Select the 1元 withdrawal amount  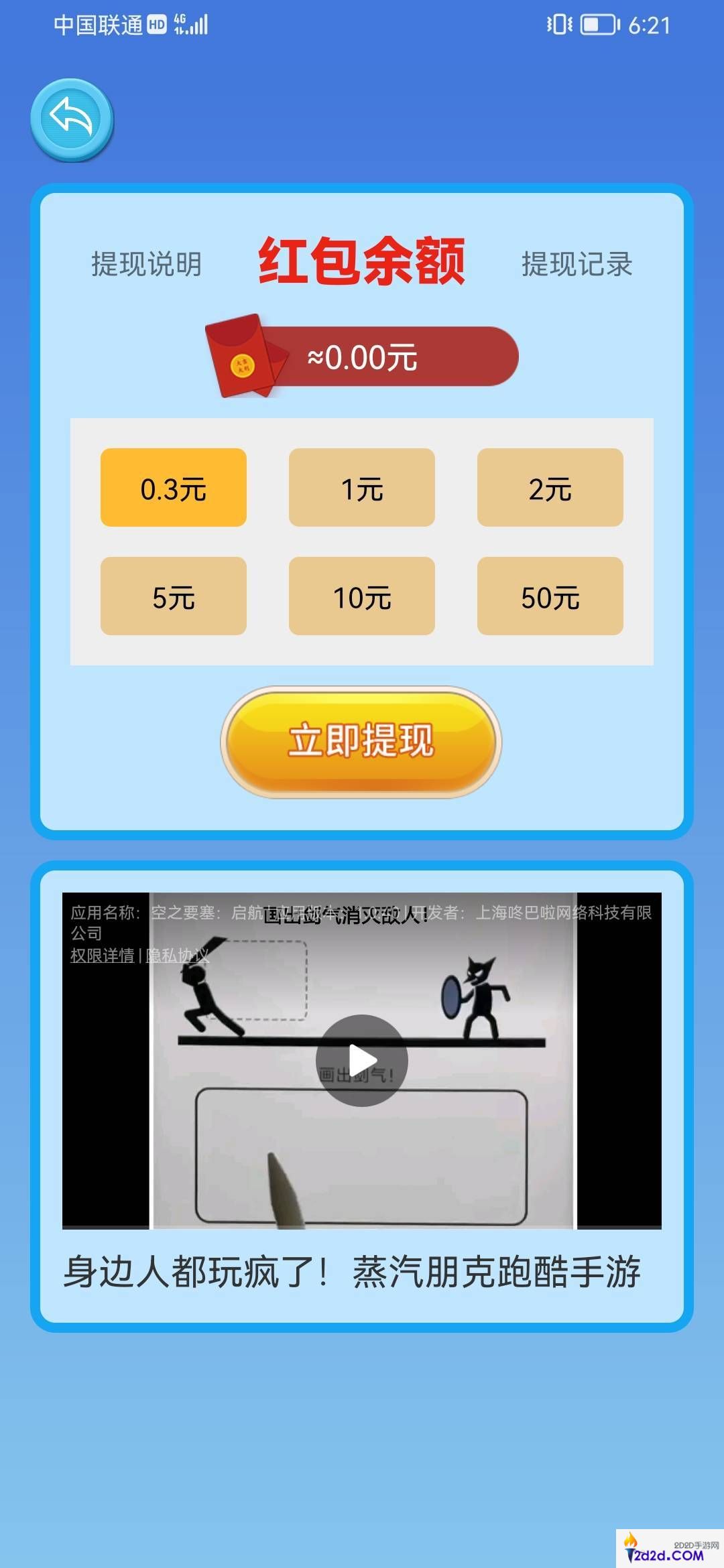click(x=362, y=488)
